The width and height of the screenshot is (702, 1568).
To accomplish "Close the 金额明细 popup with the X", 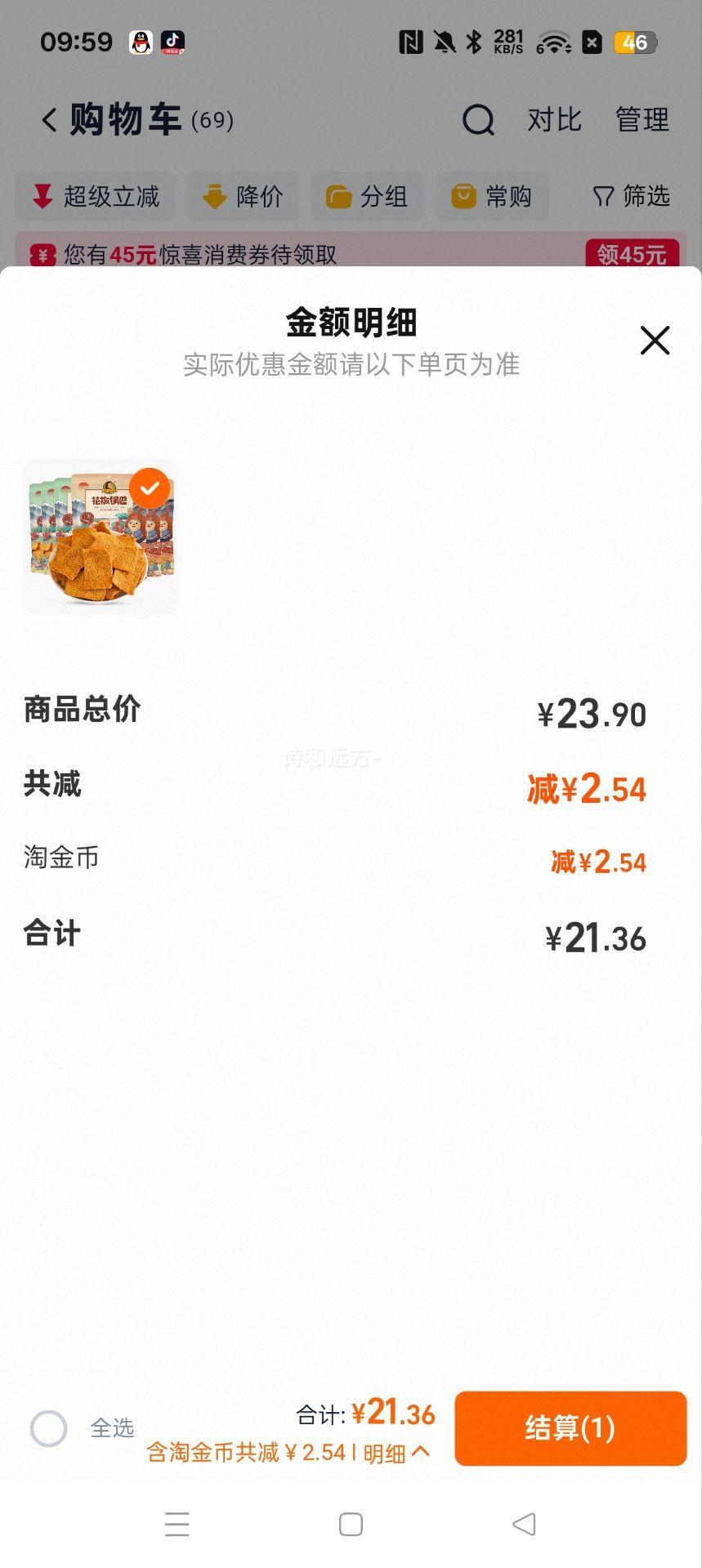I will click(x=654, y=341).
